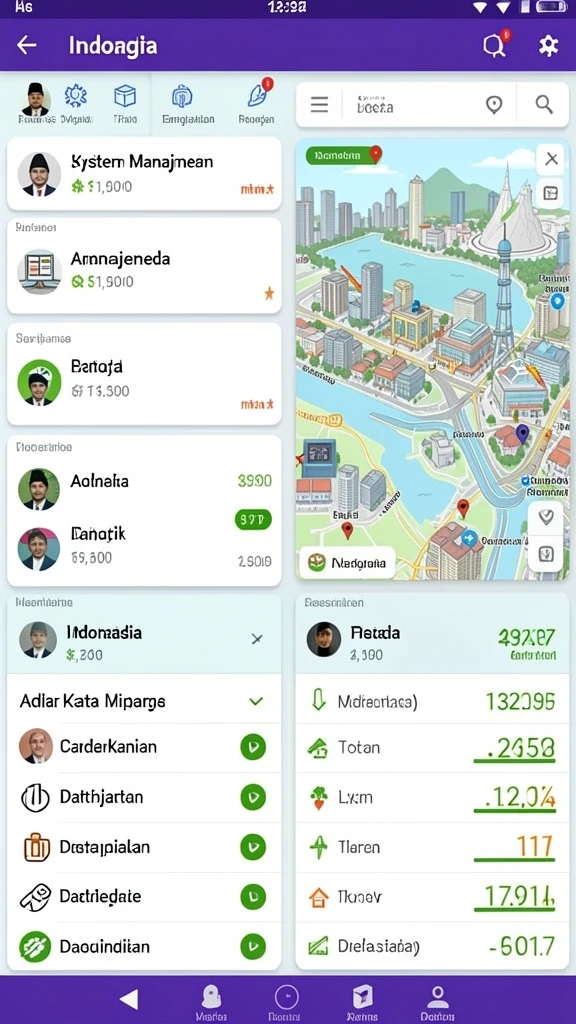Close the map panel
This screenshot has height=1024, width=576.
[x=551, y=159]
